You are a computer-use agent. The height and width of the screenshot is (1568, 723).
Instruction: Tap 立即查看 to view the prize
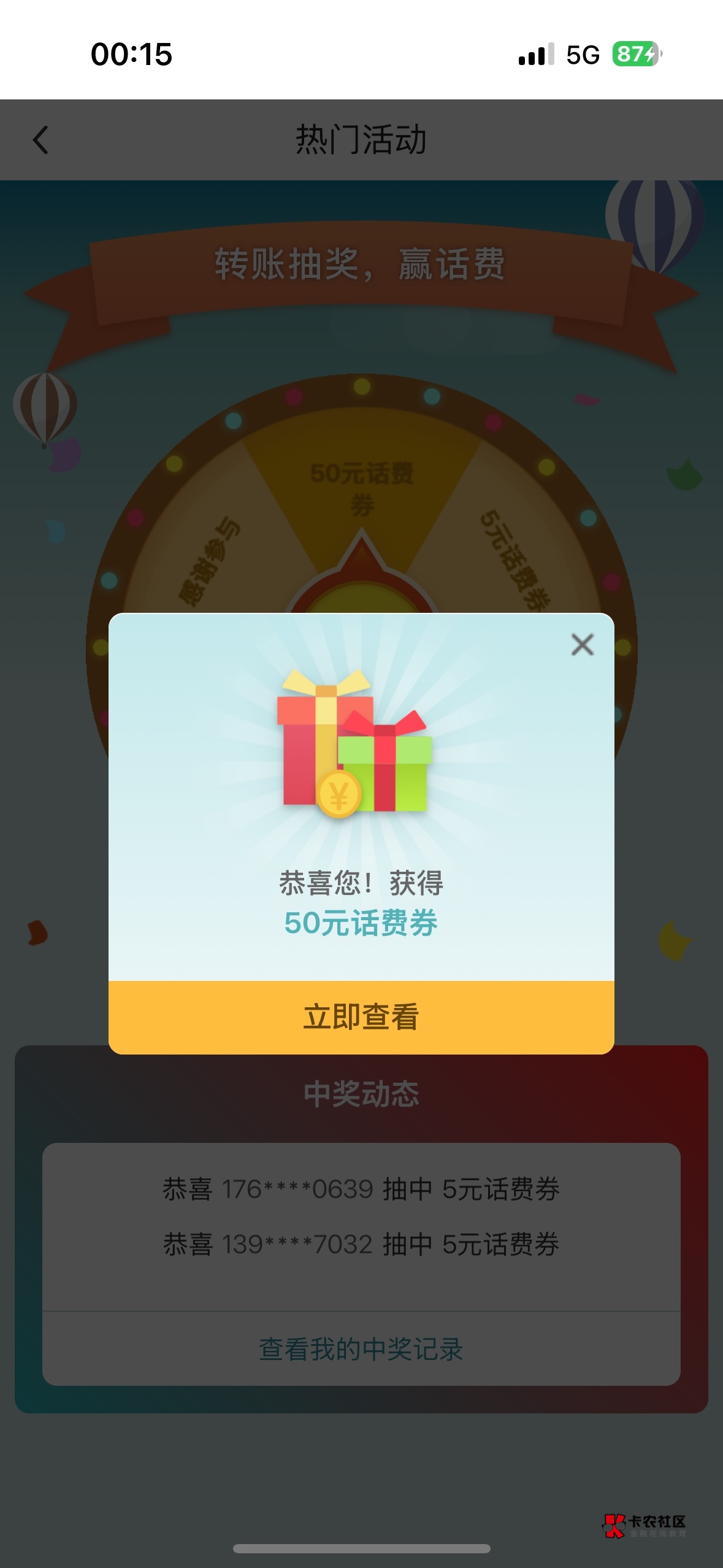(361, 1017)
